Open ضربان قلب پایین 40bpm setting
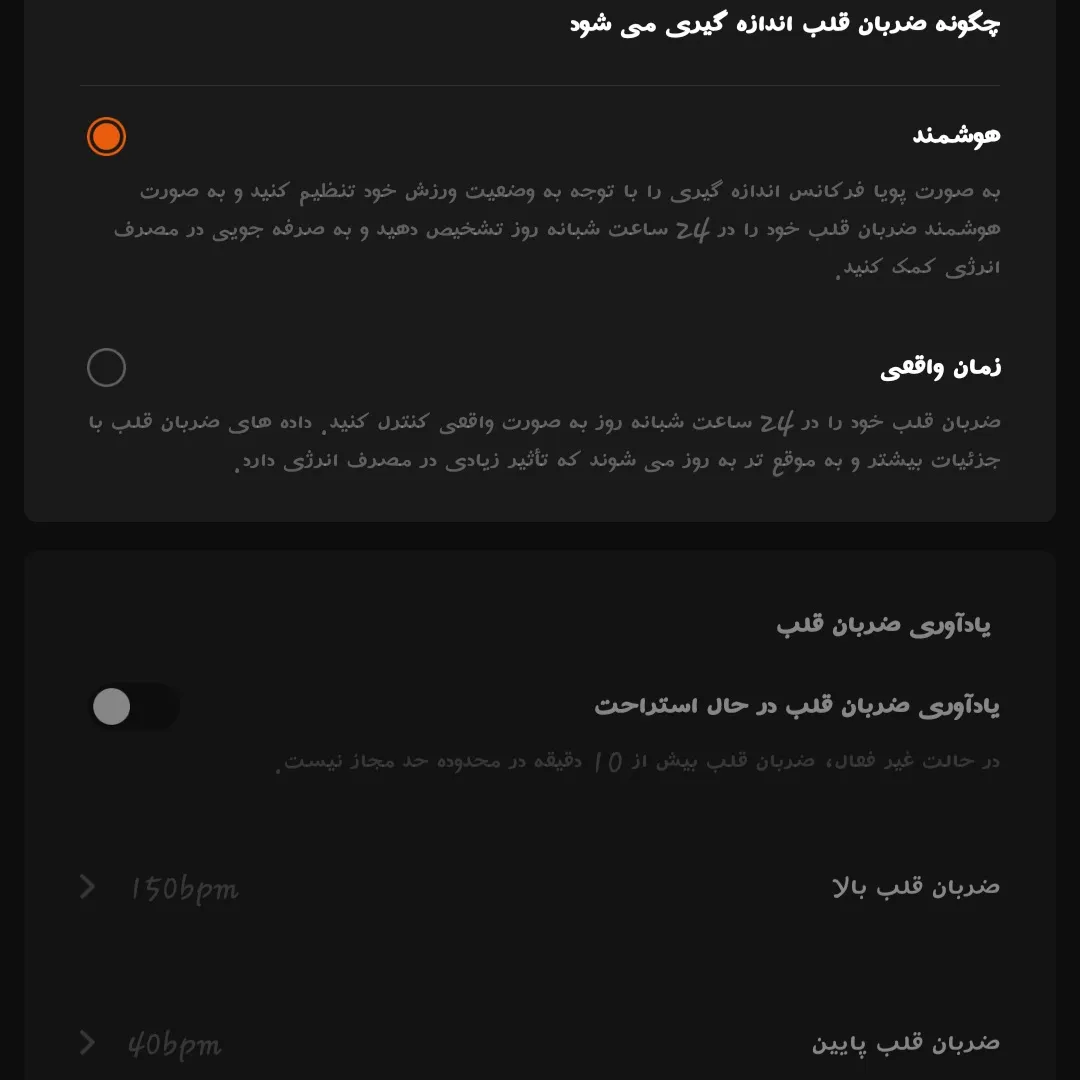Image resolution: width=1080 pixels, height=1080 pixels. pyautogui.click(x=540, y=1043)
